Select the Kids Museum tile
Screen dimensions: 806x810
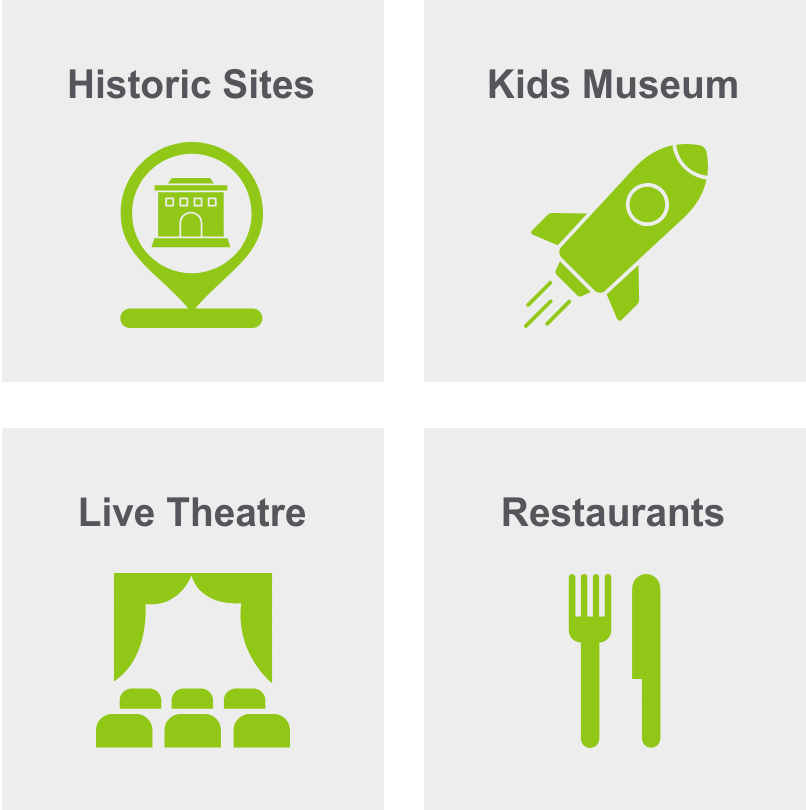click(614, 190)
